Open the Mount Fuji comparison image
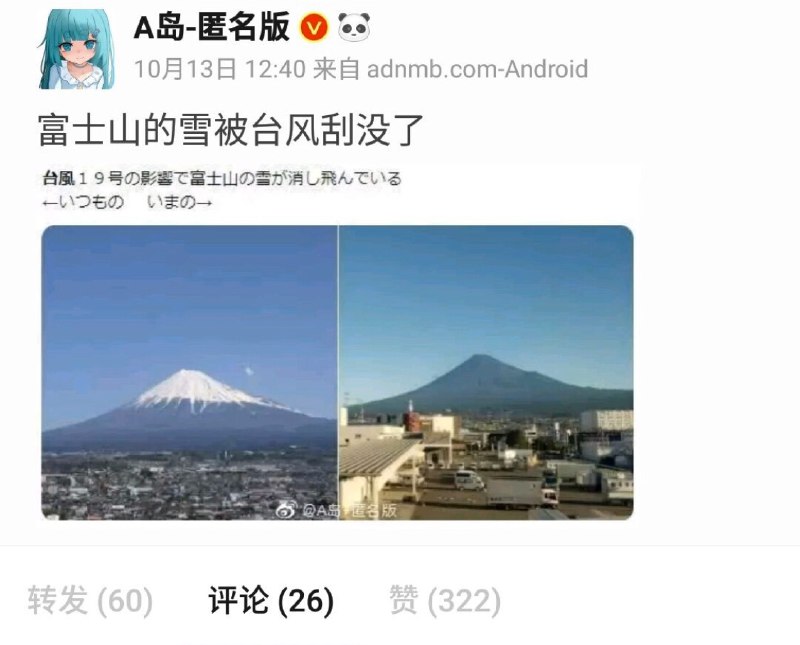Viewport: 800px width, 645px height. coord(337,372)
